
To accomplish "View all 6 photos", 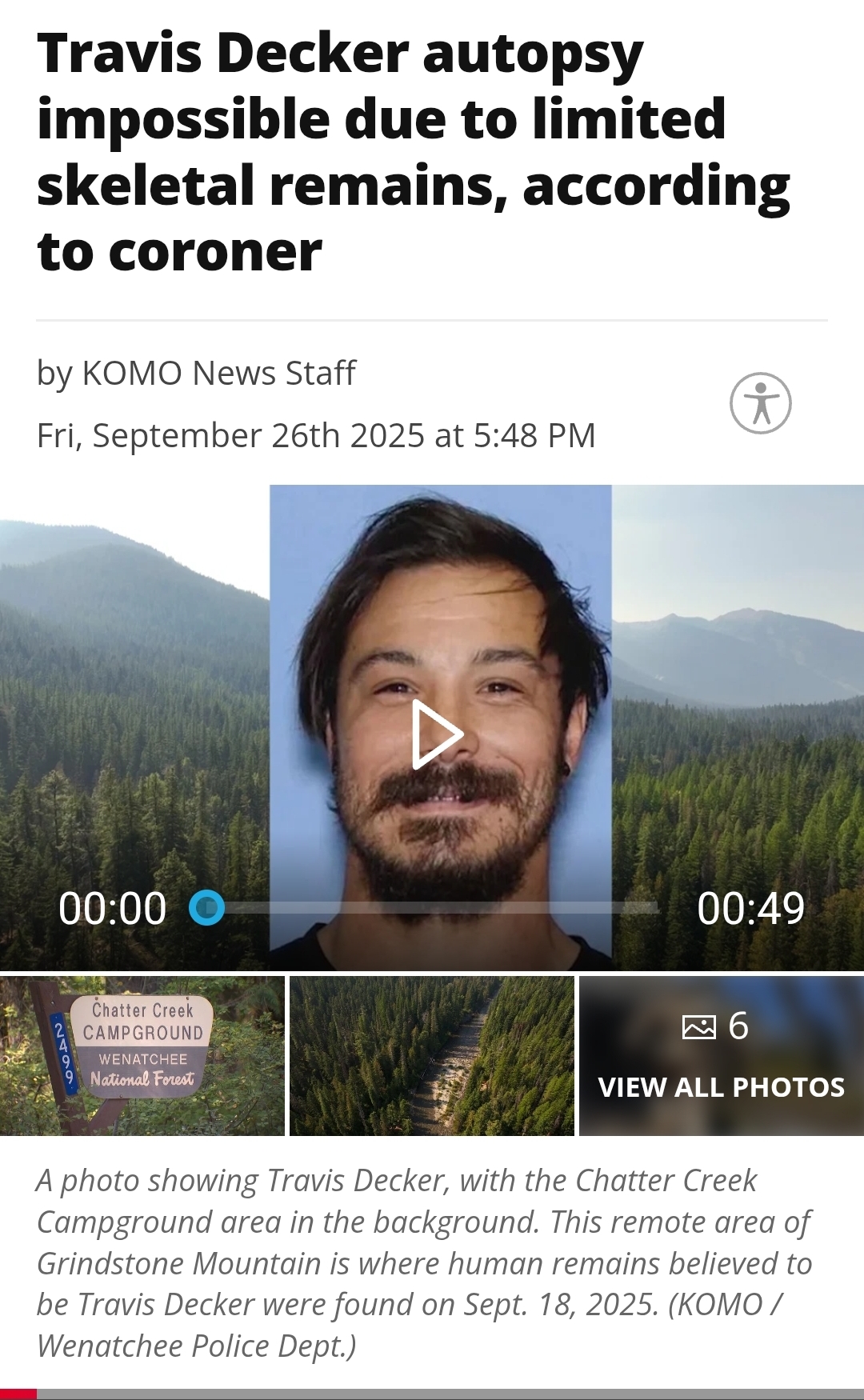I will pyautogui.click(x=722, y=1055).
